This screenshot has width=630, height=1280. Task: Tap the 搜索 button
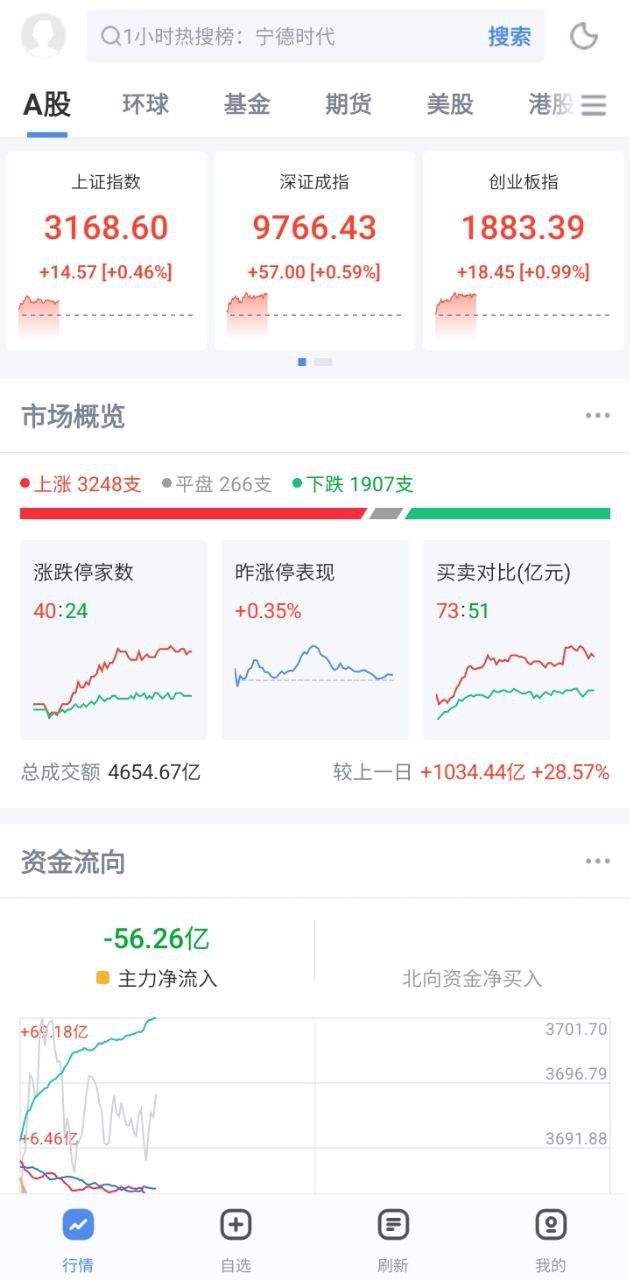509,37
